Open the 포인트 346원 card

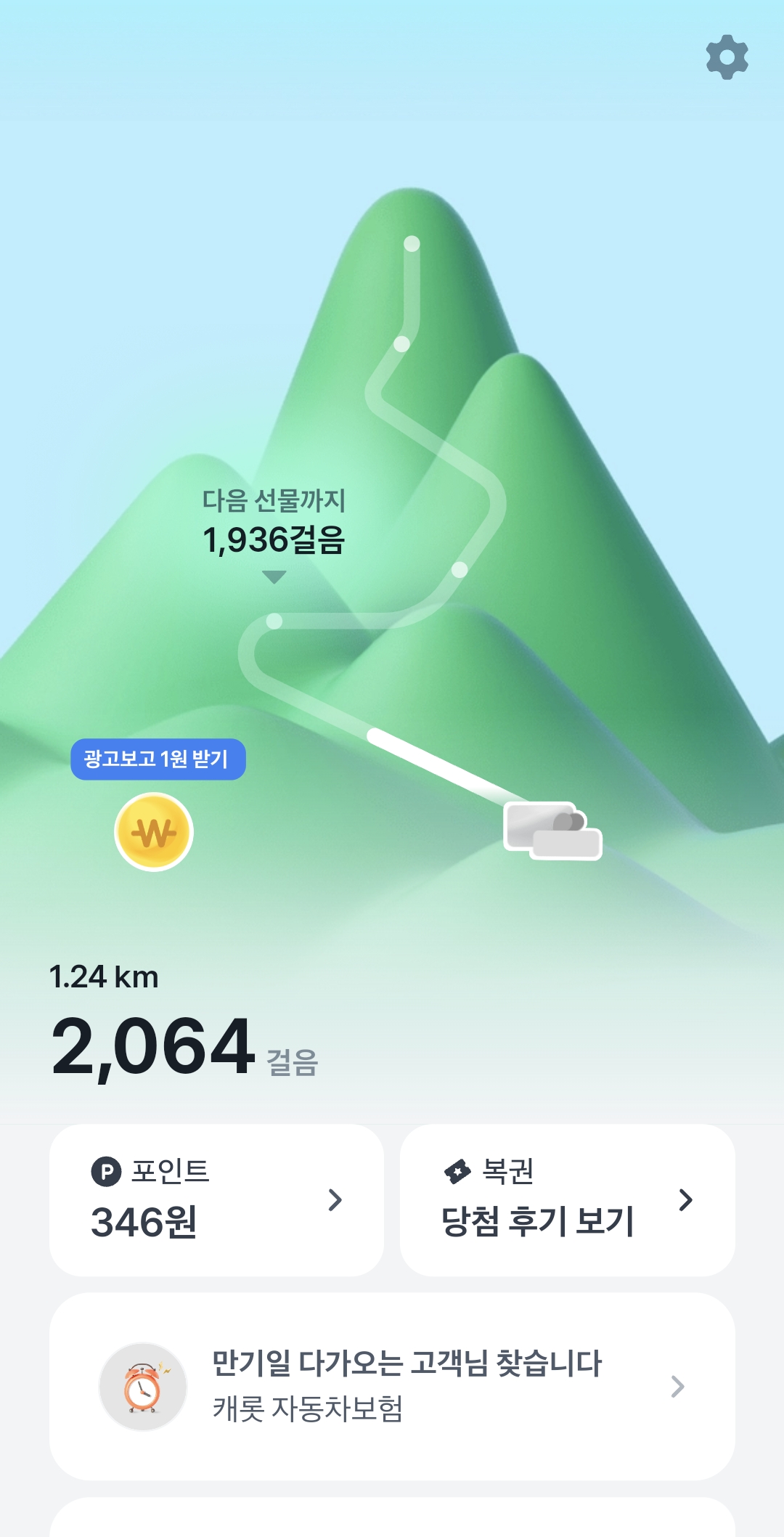[216, 1200]
